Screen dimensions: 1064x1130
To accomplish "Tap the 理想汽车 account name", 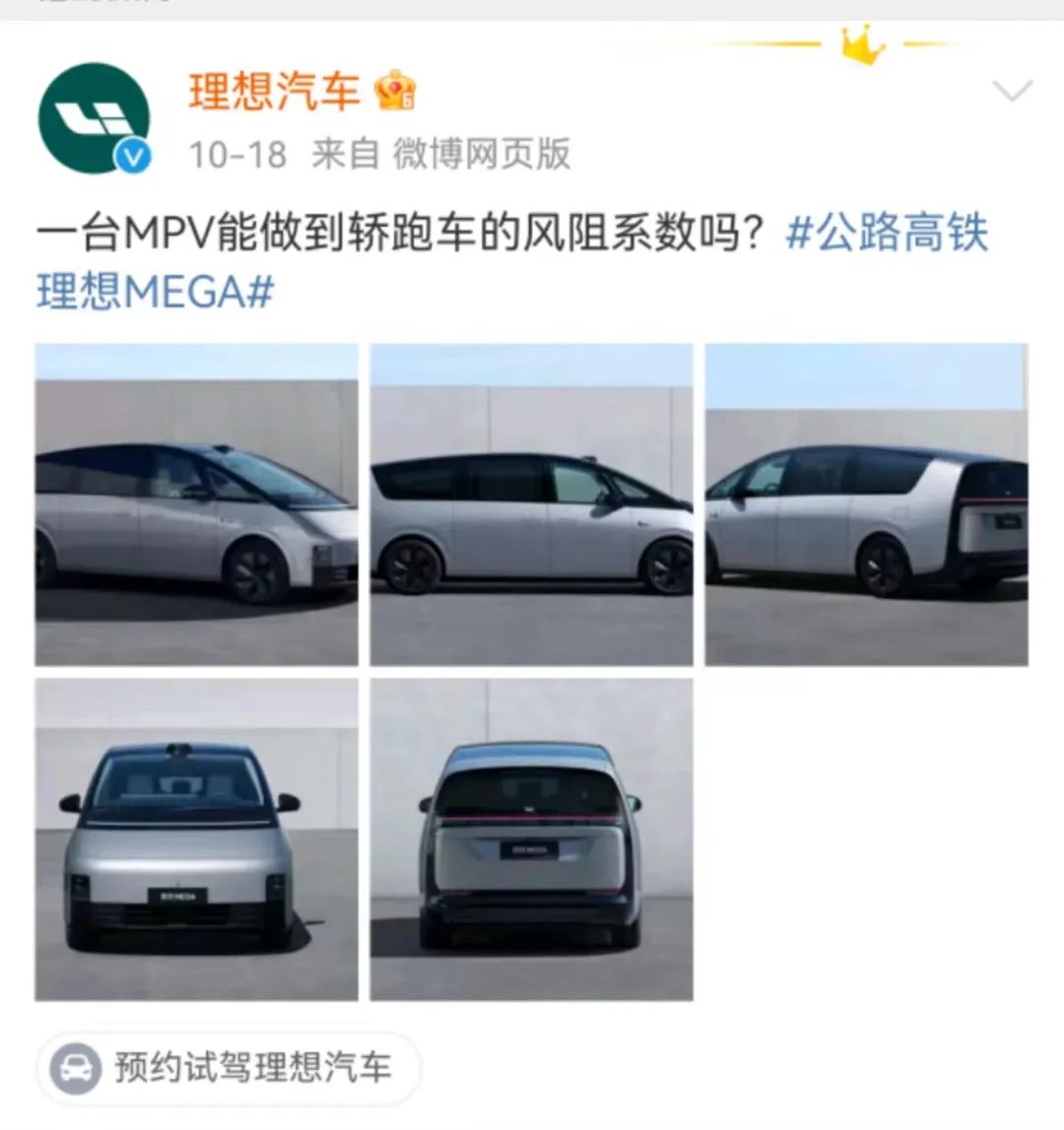I will 274,92.
